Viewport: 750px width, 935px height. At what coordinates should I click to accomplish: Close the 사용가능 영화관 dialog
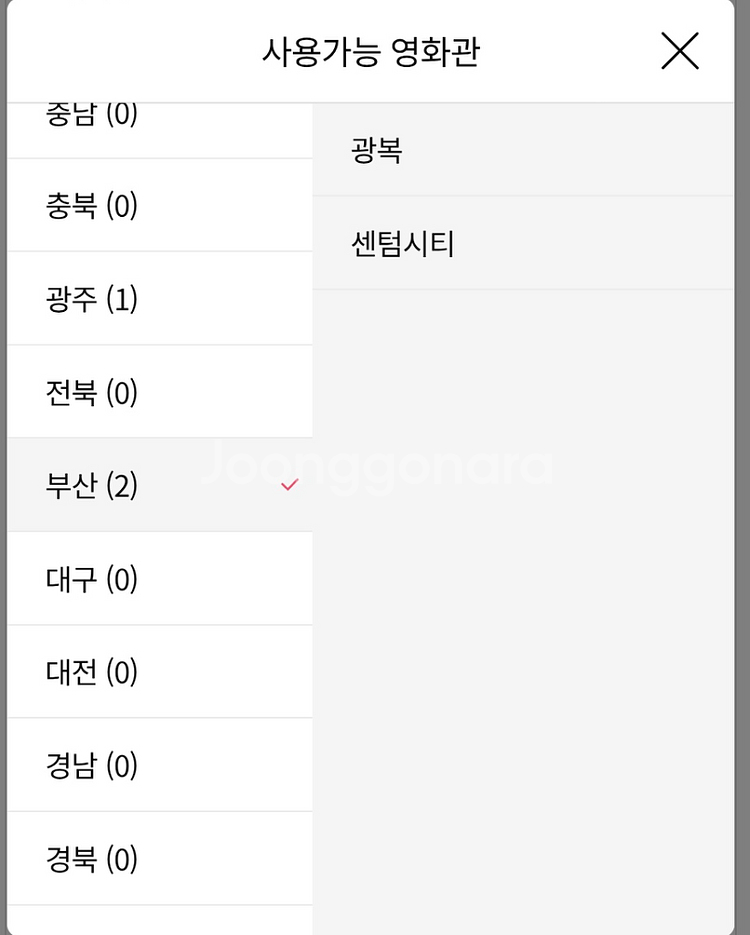coord(680,51)
